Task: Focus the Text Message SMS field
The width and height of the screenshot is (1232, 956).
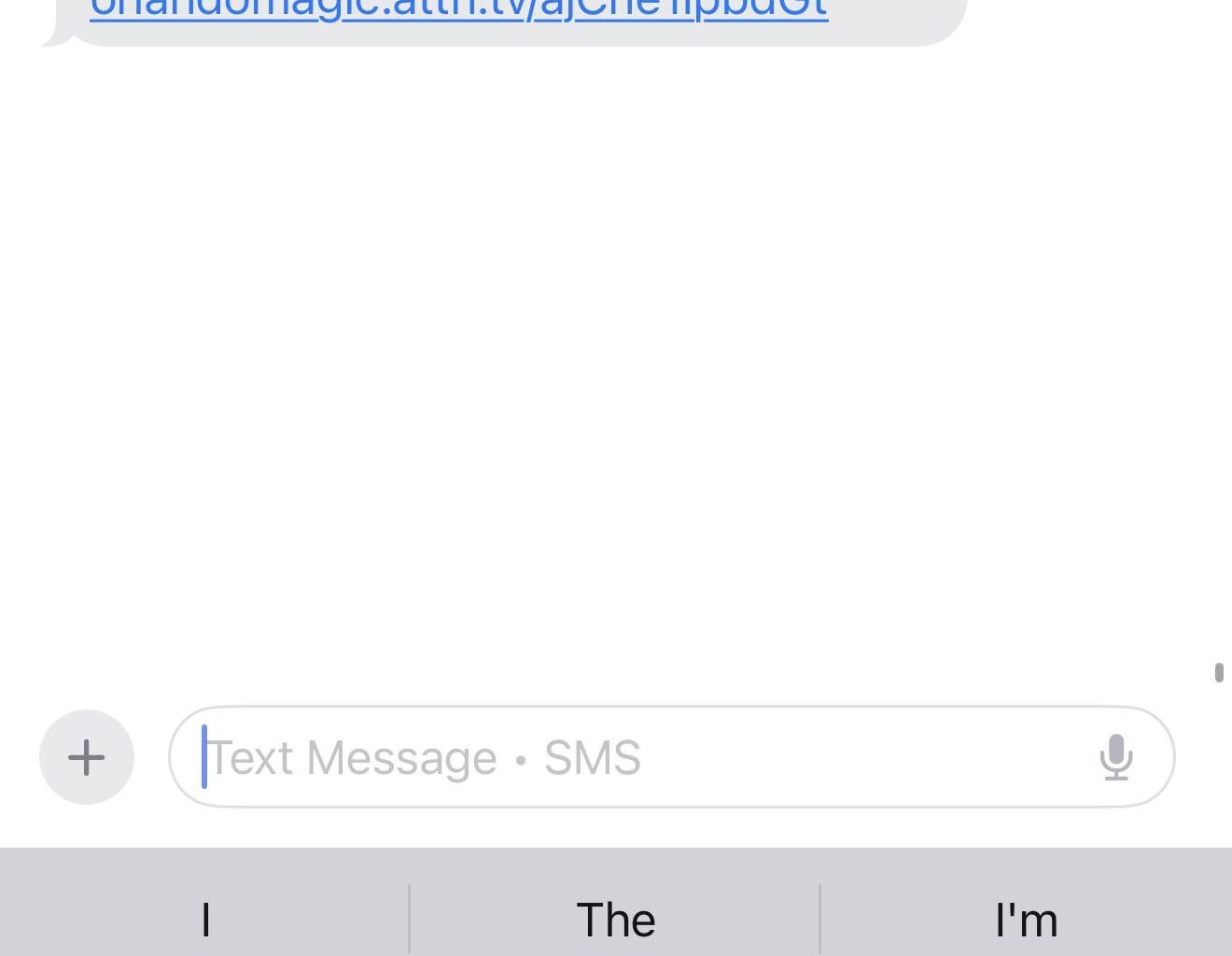Action: pos(635,757)
